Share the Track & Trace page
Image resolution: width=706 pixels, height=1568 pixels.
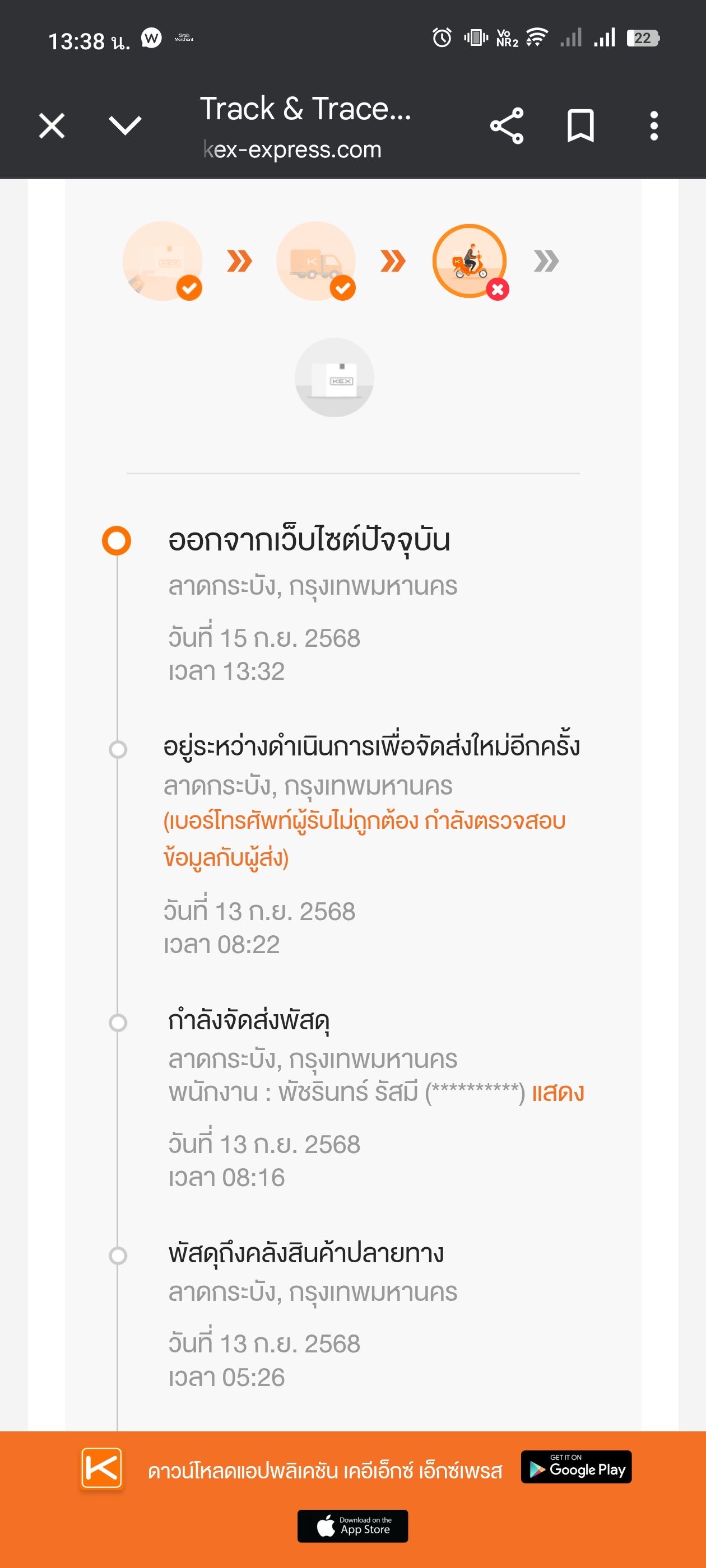click(507, 126)
